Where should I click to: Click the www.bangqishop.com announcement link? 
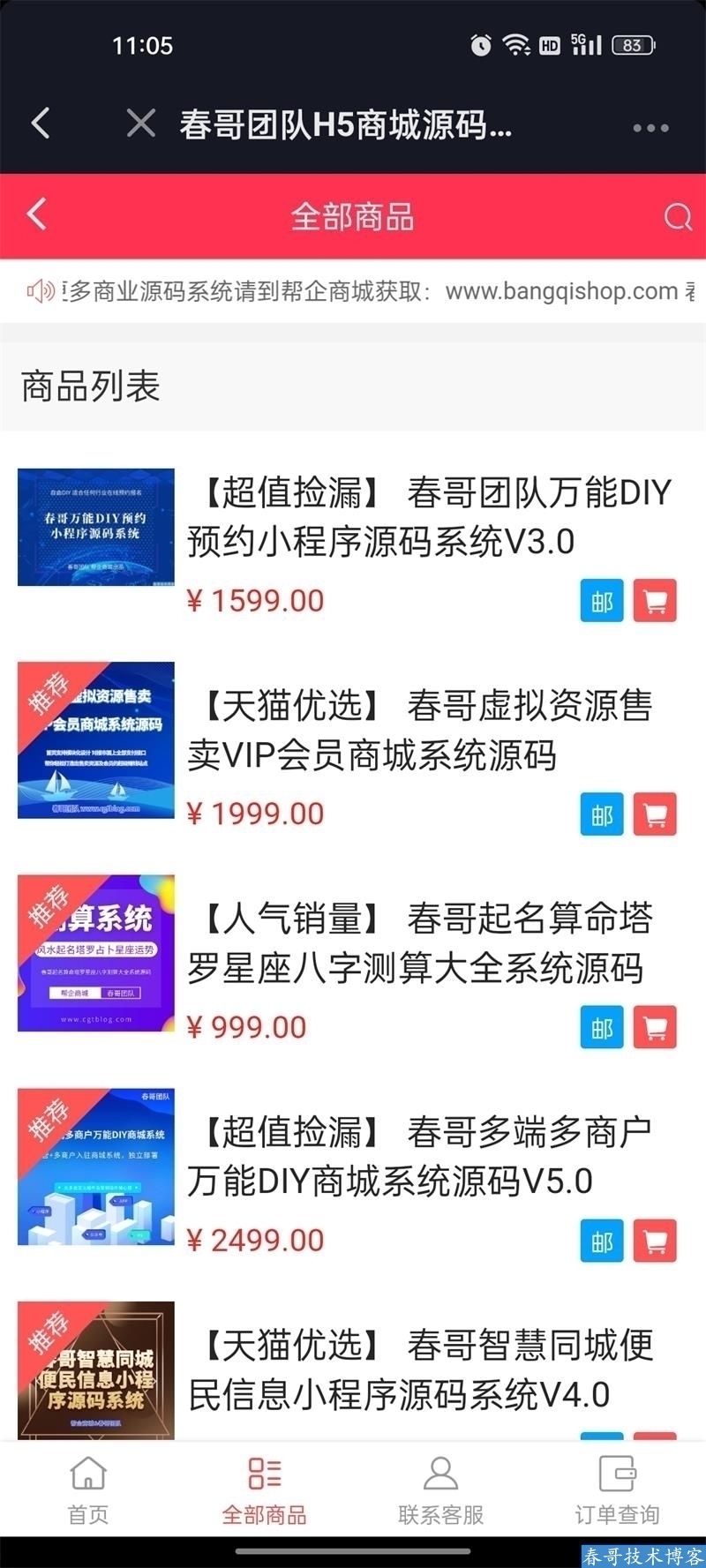coord(556,289)
